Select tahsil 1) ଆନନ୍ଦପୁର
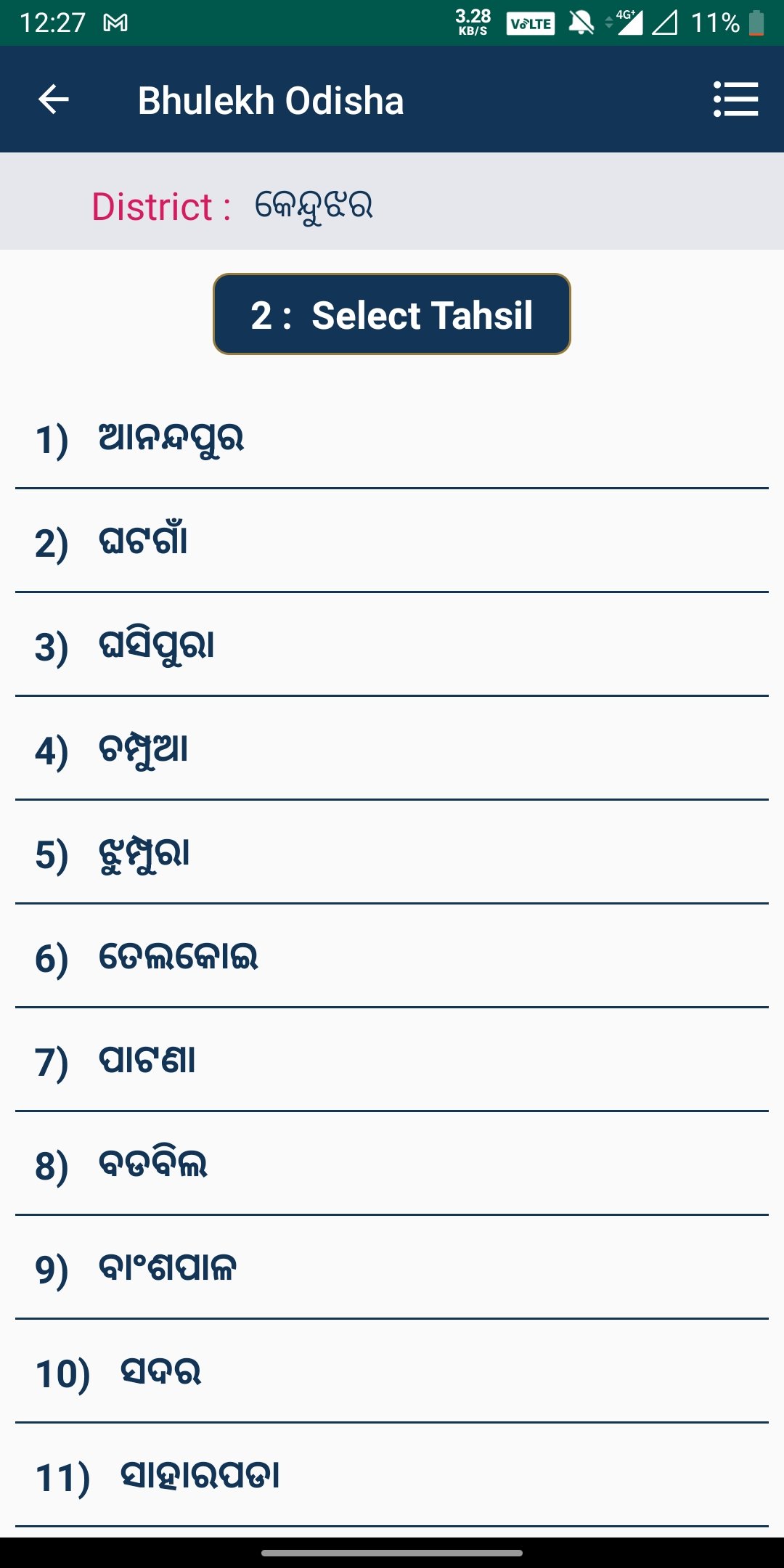Viewport: 784px width, 1568px height. (x=392, y=438)
